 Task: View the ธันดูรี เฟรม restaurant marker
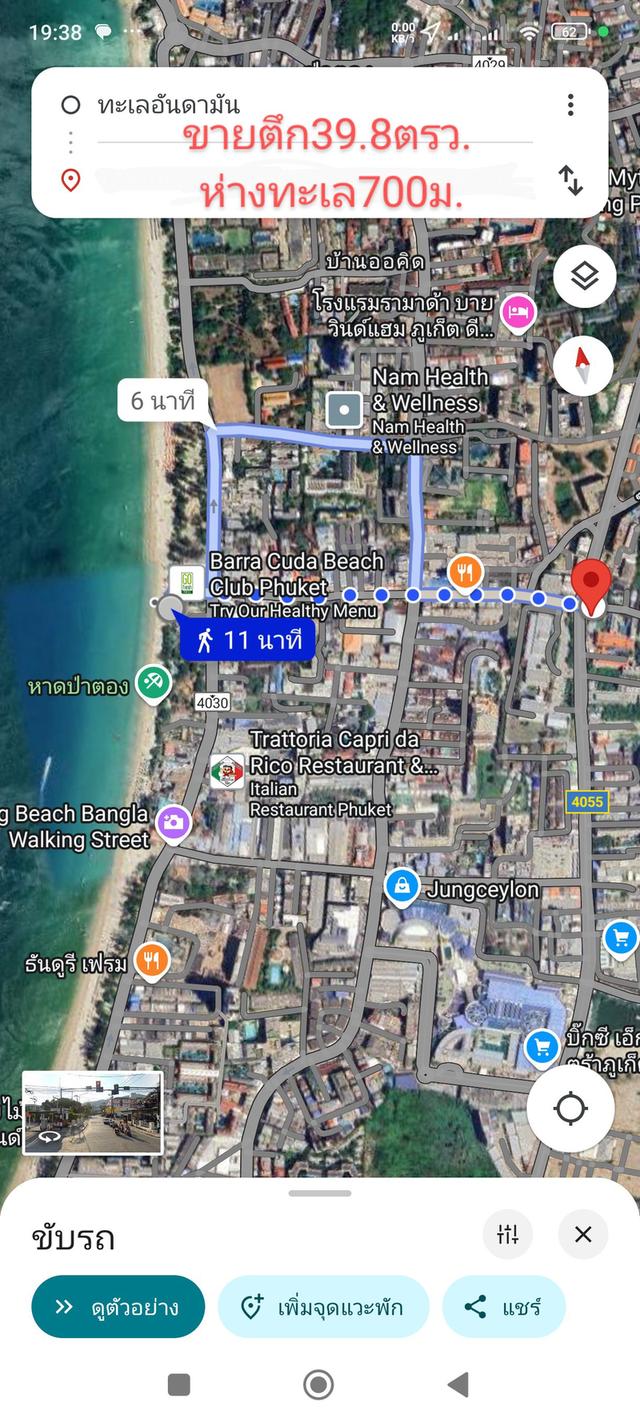[151, 961]
